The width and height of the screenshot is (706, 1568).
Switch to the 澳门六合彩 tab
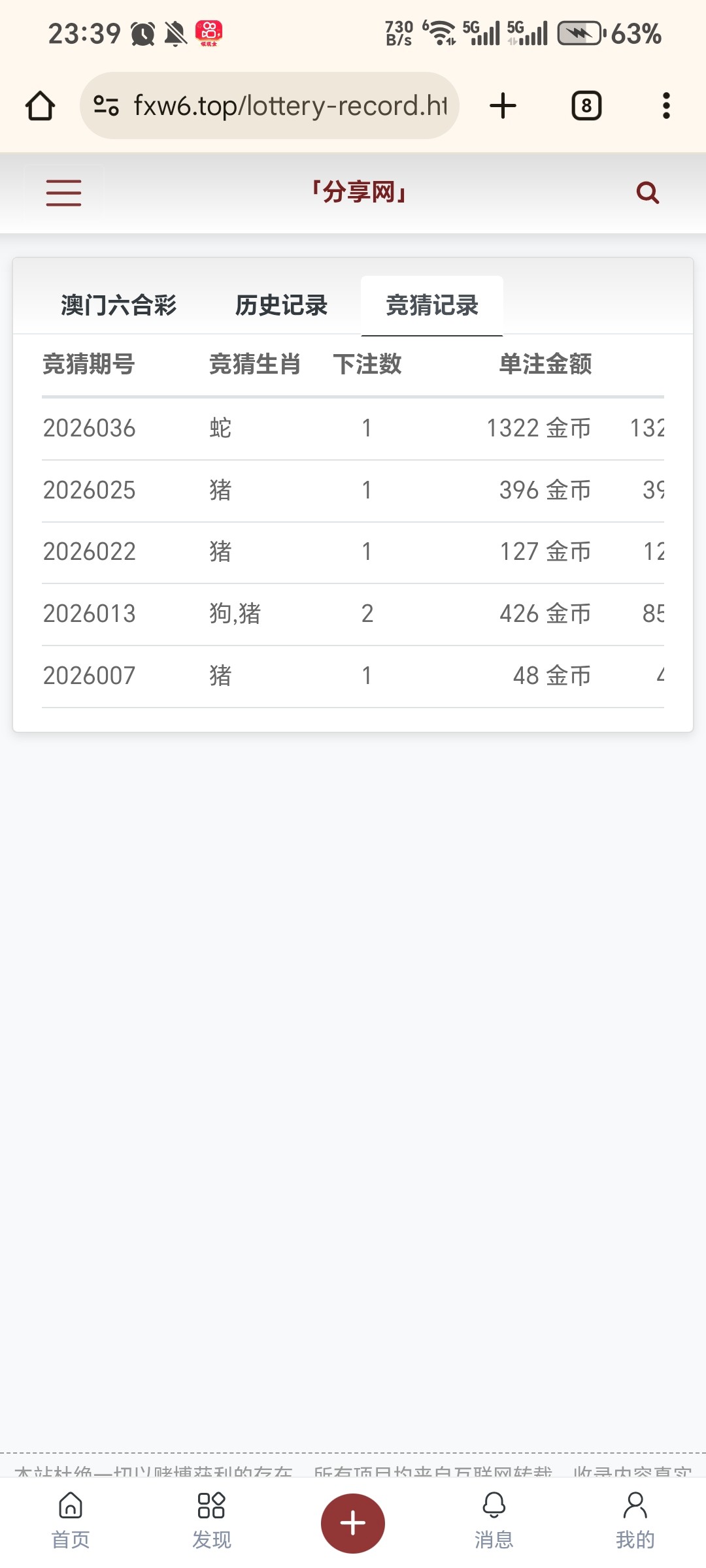(x=118, y=305)
